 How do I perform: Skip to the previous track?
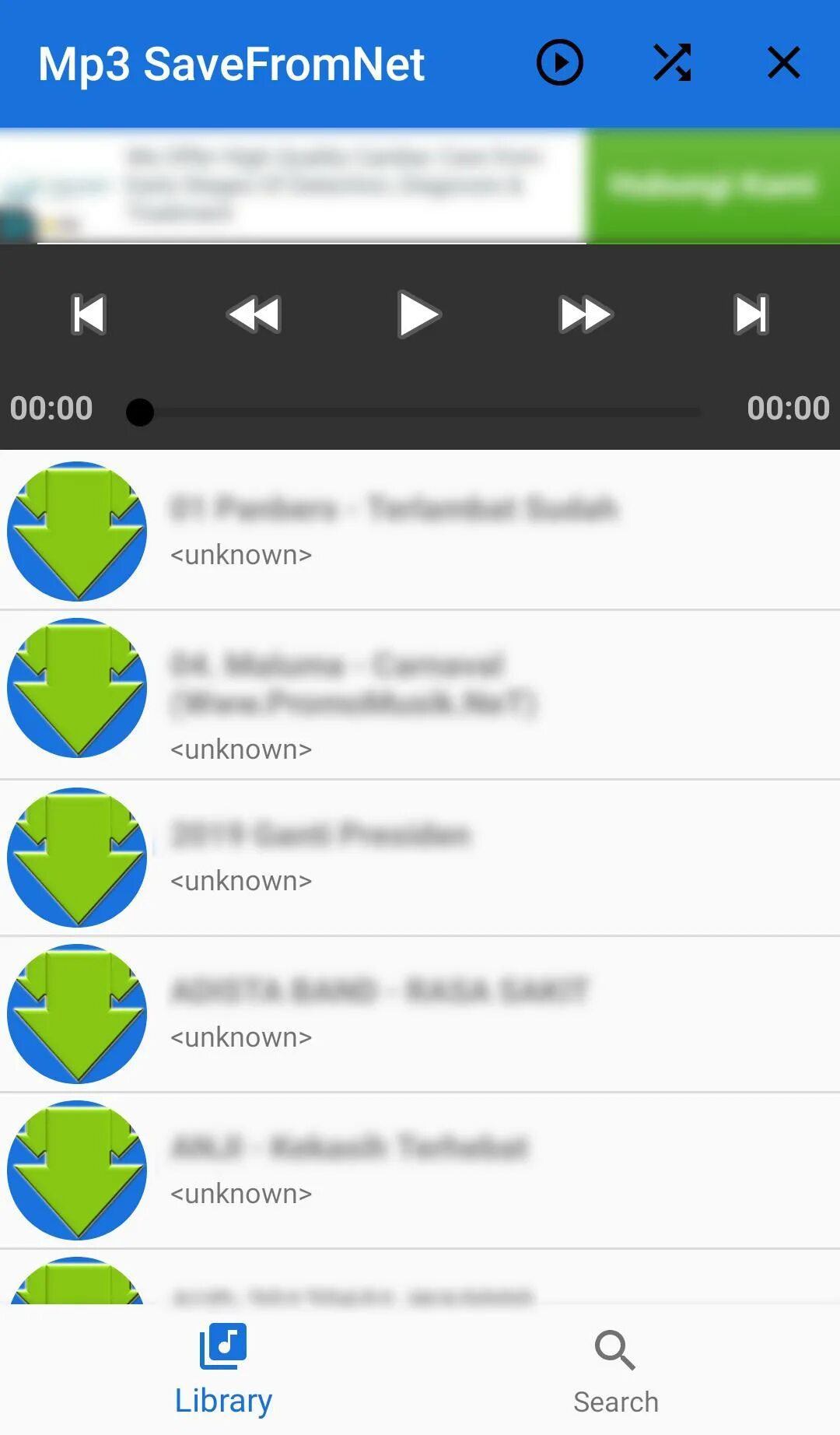pyautogui.click(x=89, y=315)
